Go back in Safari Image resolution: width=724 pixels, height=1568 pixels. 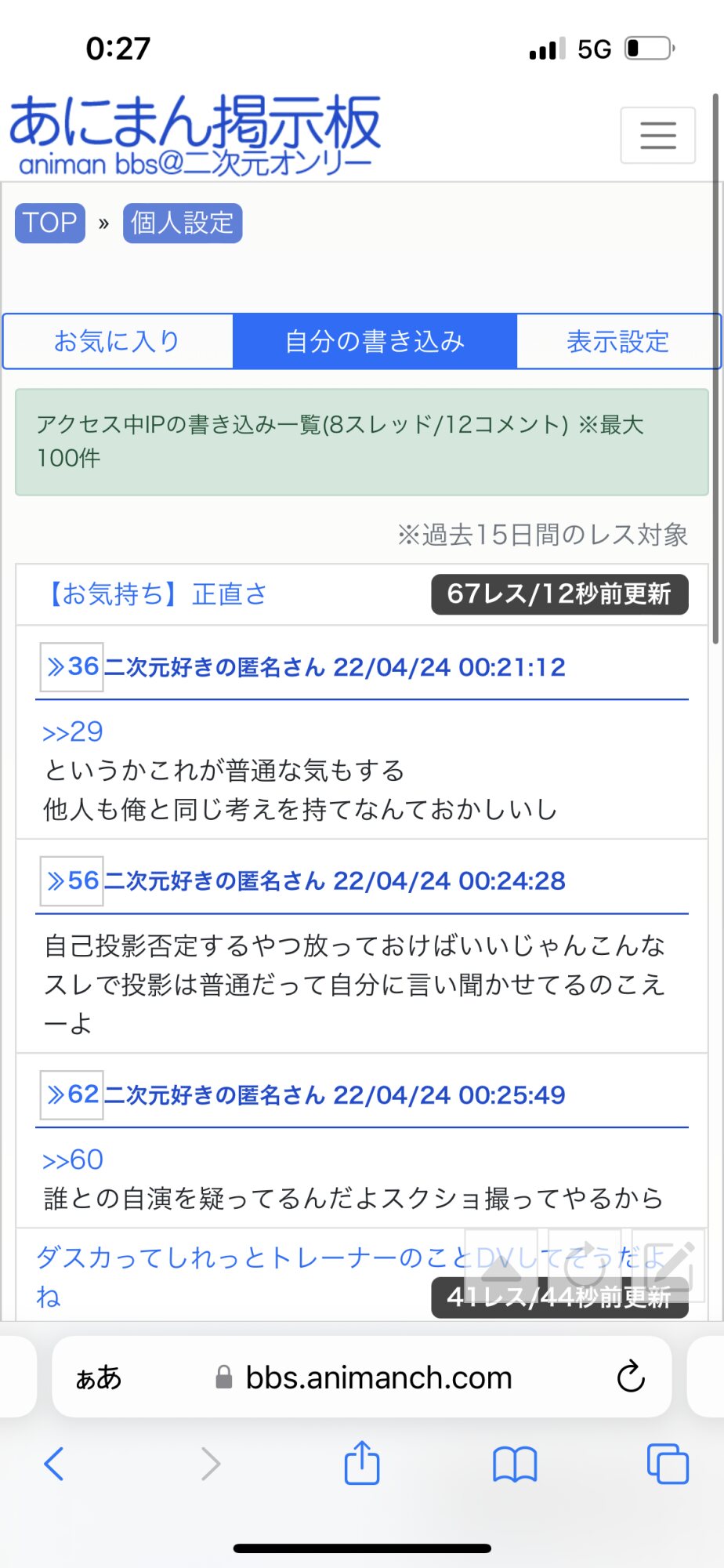(x=53, y=1463)
